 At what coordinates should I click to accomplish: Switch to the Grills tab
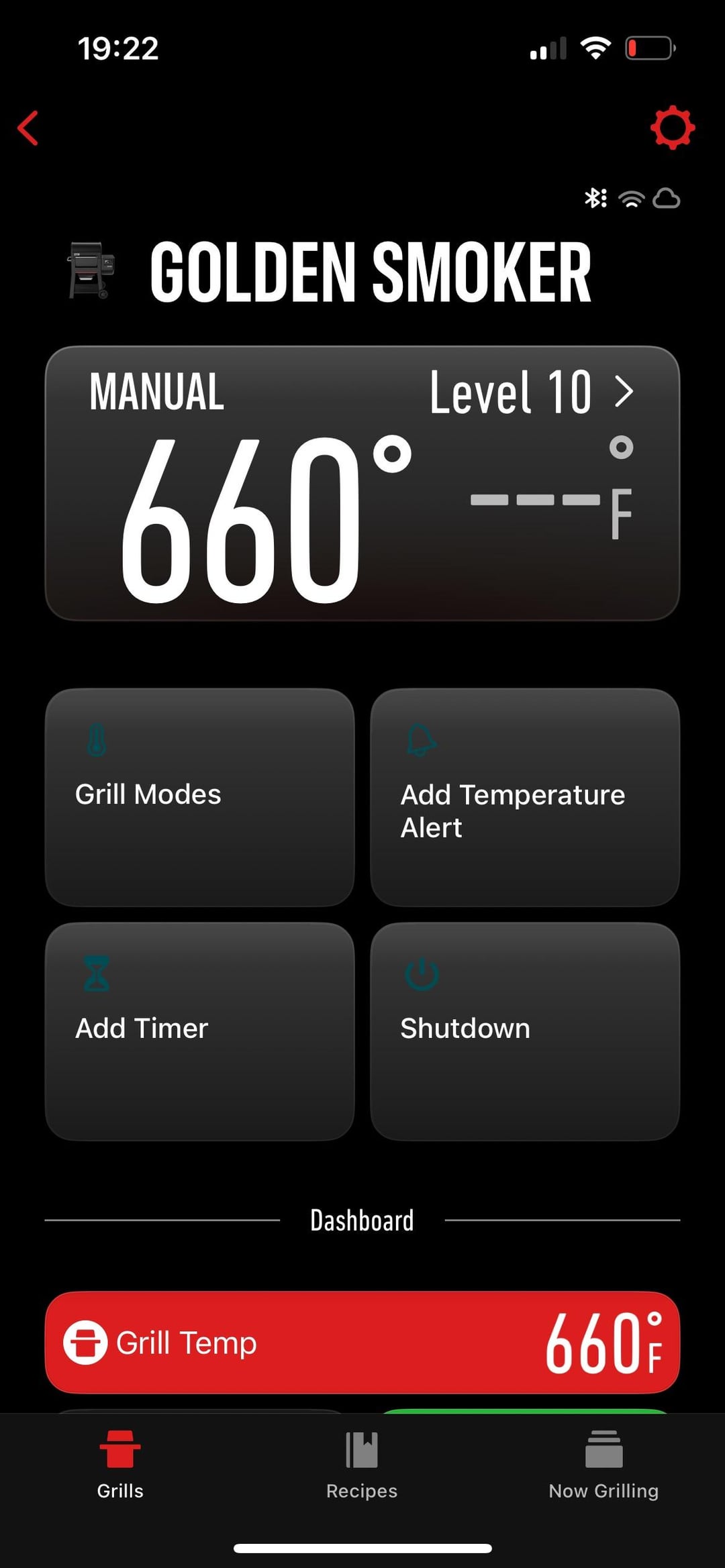120,1464
